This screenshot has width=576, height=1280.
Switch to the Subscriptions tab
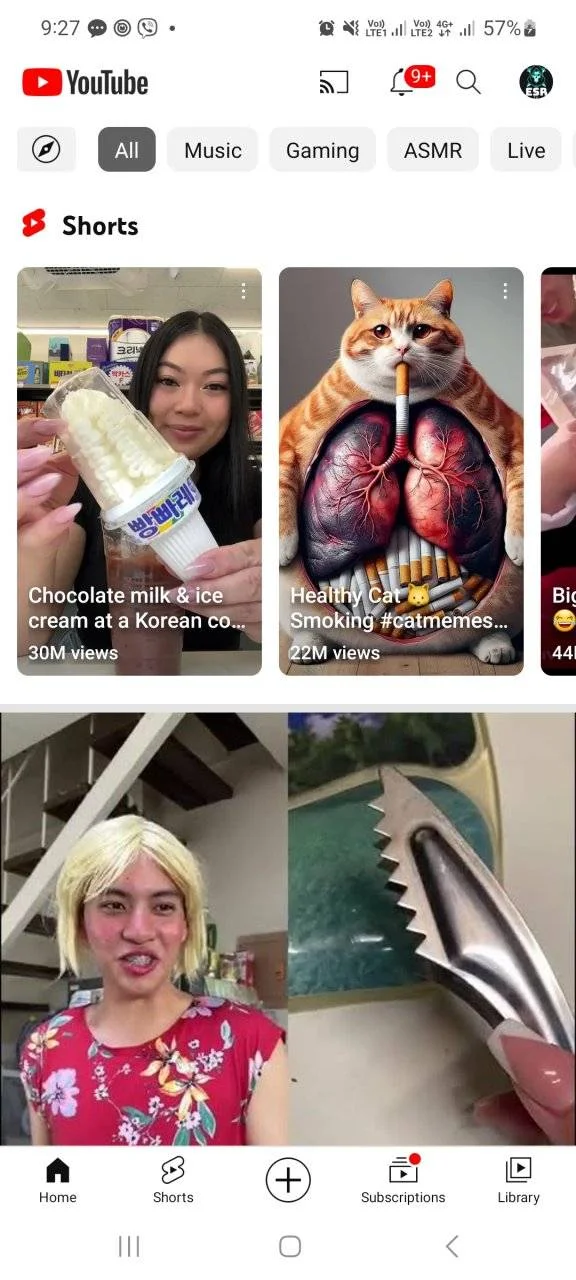[403, 1180]
